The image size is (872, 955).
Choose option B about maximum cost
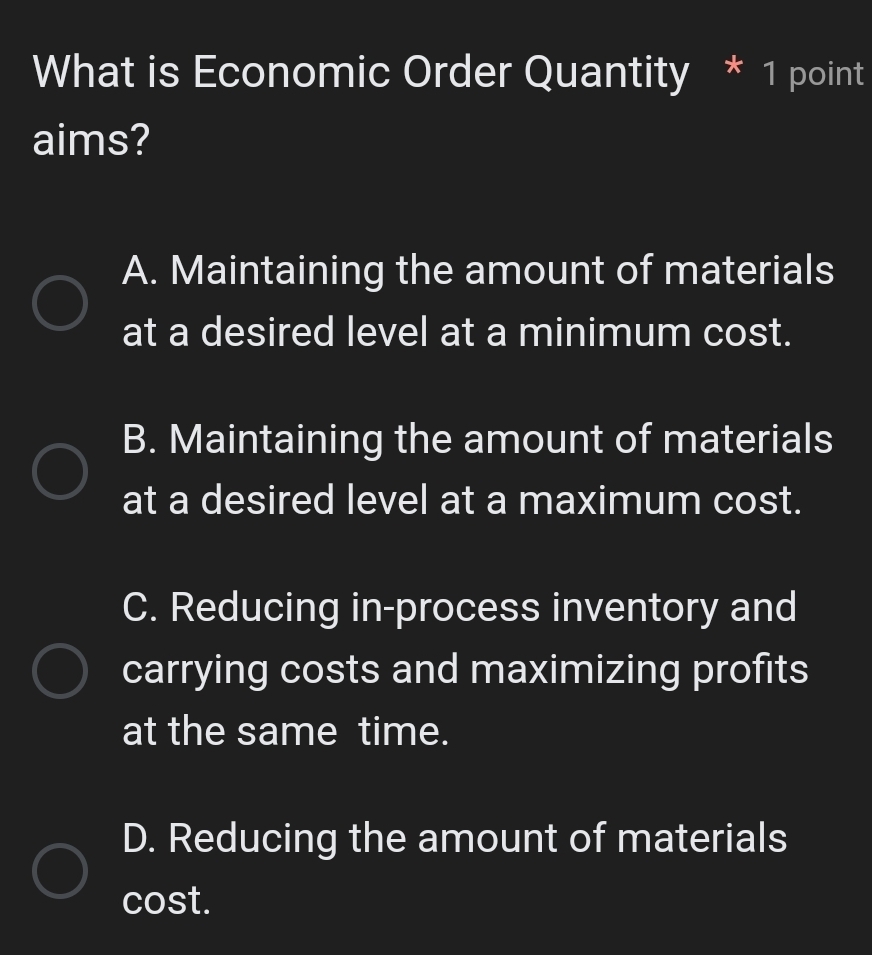[59, 471]
